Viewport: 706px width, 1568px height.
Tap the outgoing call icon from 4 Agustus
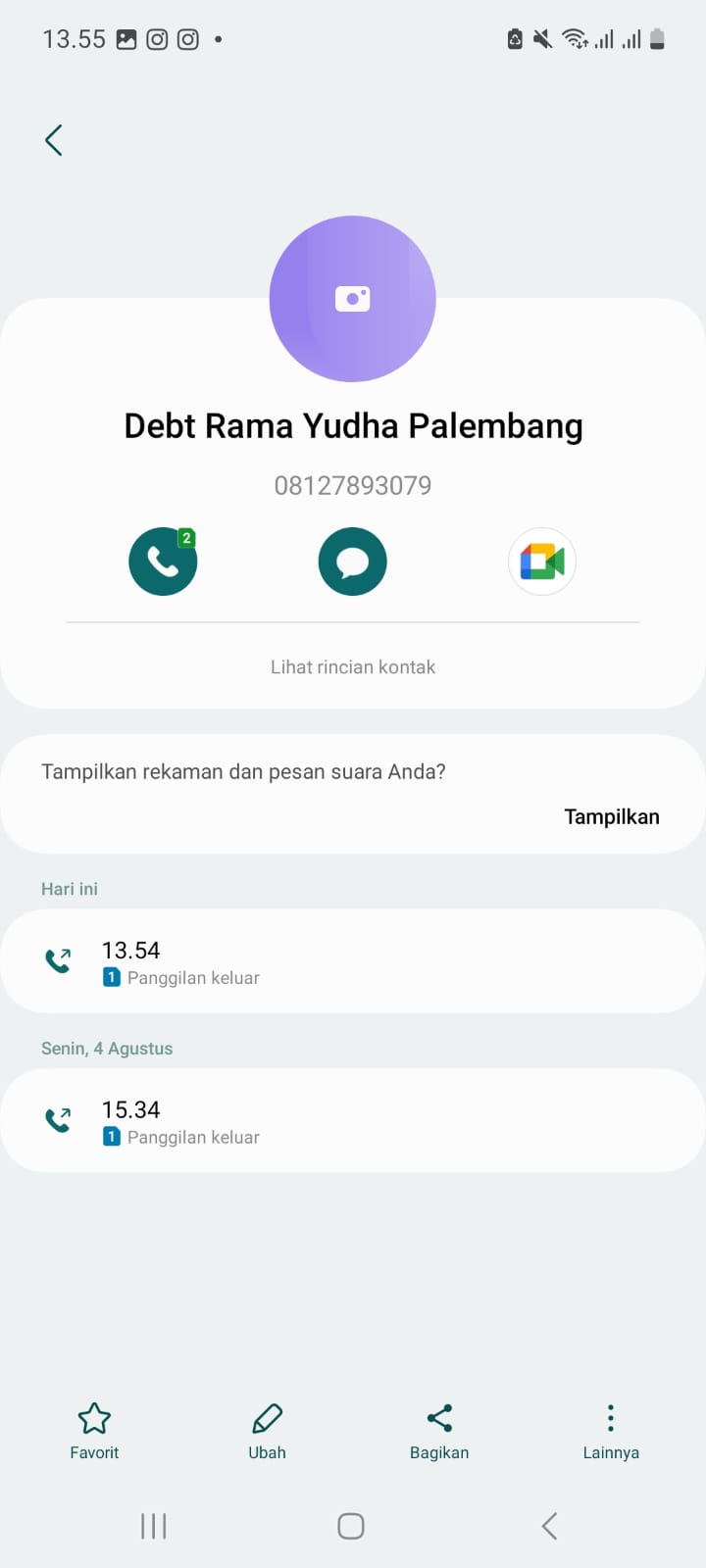click(x=58, y=1120)
